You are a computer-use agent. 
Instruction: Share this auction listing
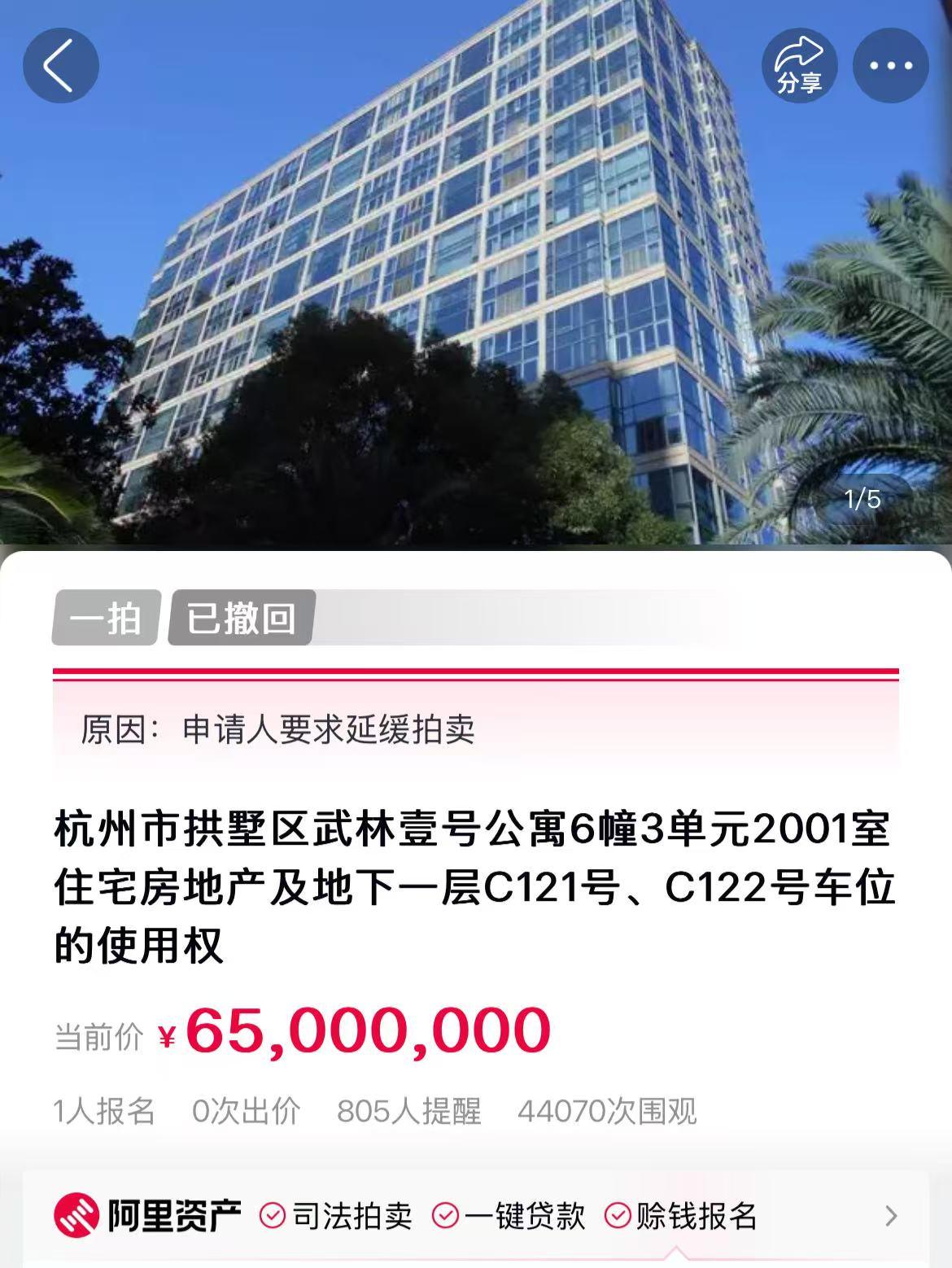(x=799, y=65)
